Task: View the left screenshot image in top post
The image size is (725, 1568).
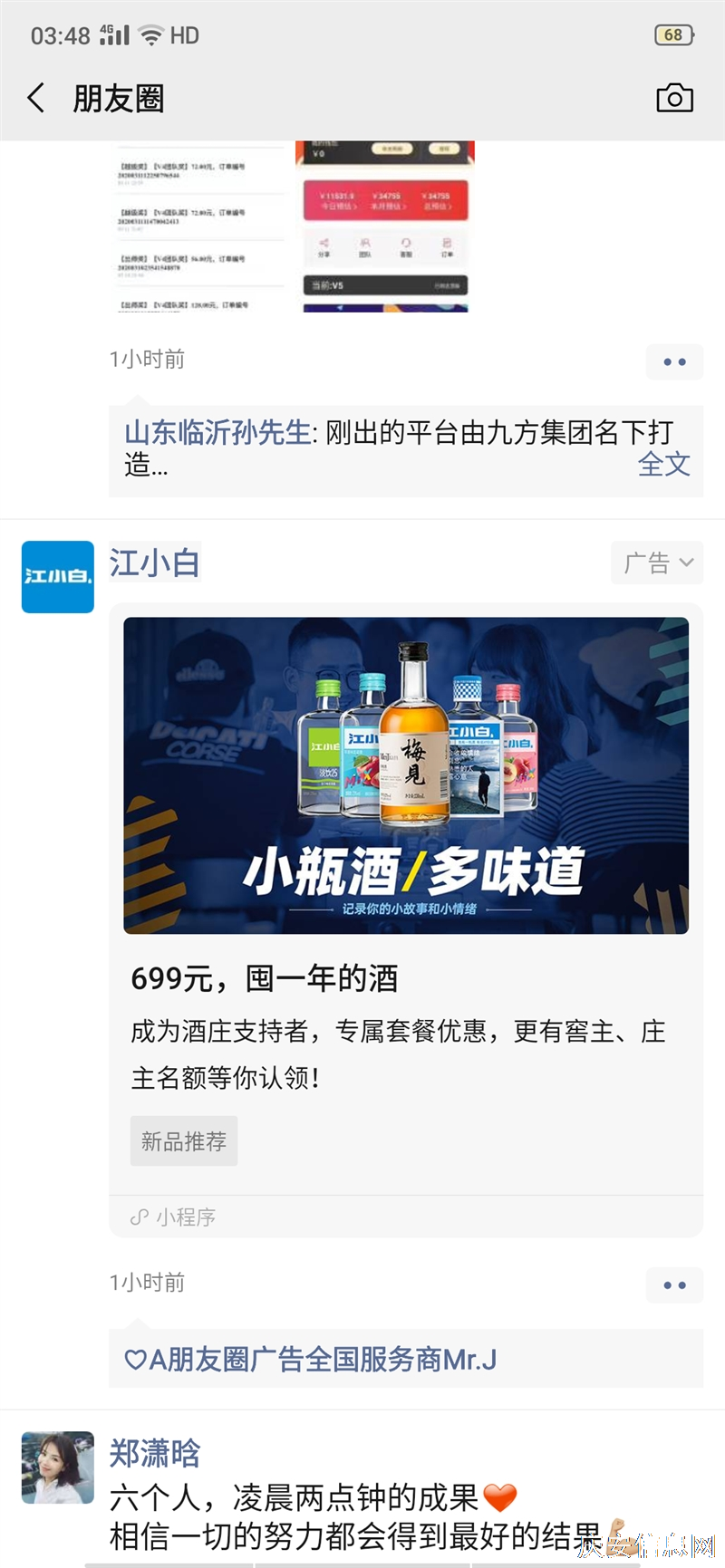Action: click(199, 226)
